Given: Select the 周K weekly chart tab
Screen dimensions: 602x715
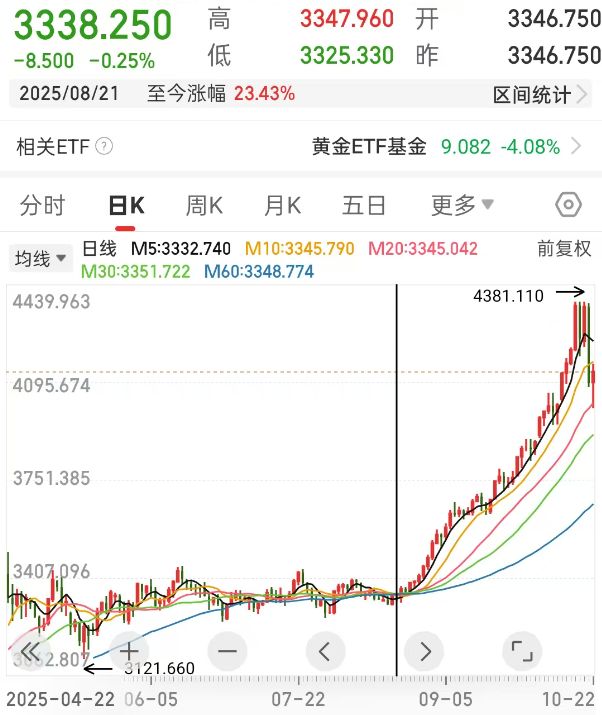Looking at the screenshot, I should 204,206.
